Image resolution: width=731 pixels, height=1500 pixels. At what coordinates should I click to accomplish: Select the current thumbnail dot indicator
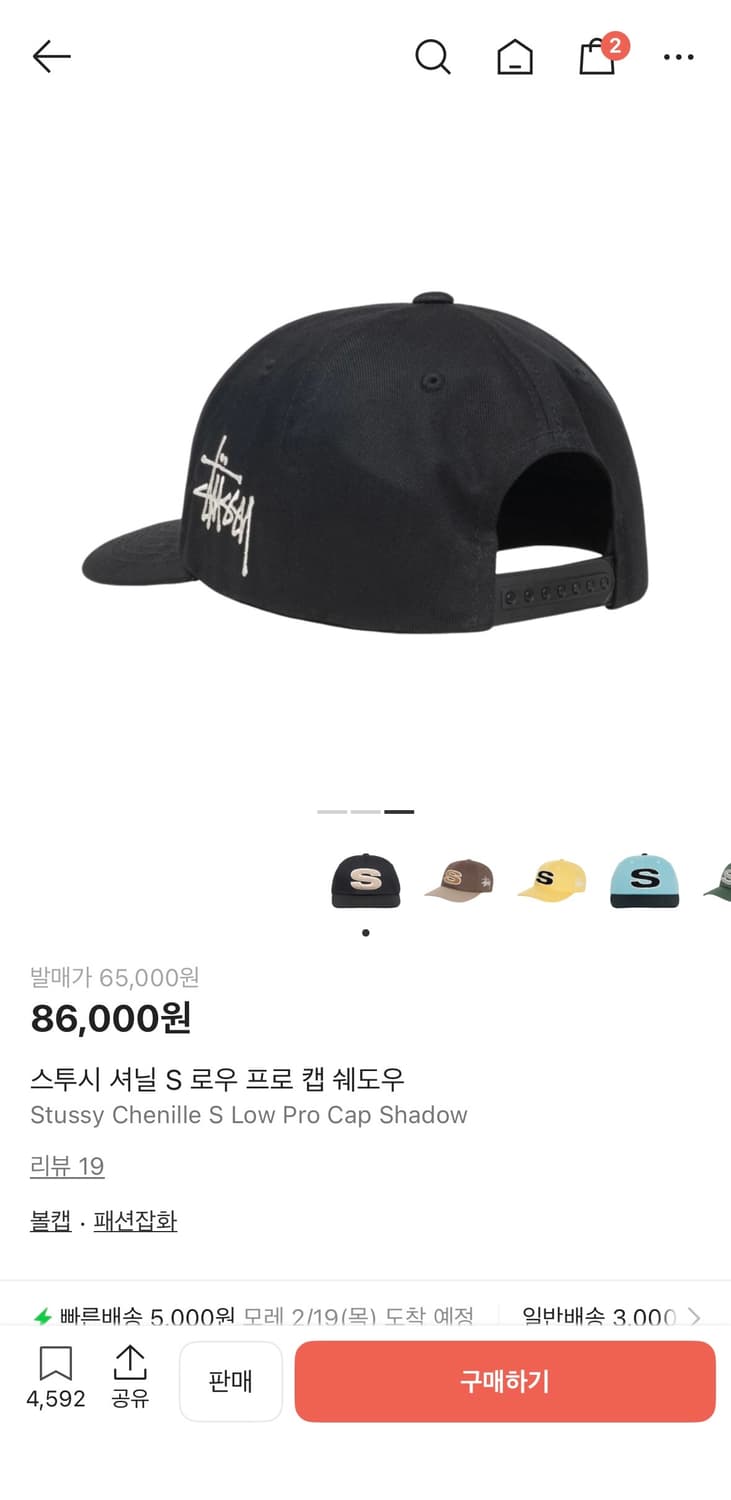tap(365, 932)
